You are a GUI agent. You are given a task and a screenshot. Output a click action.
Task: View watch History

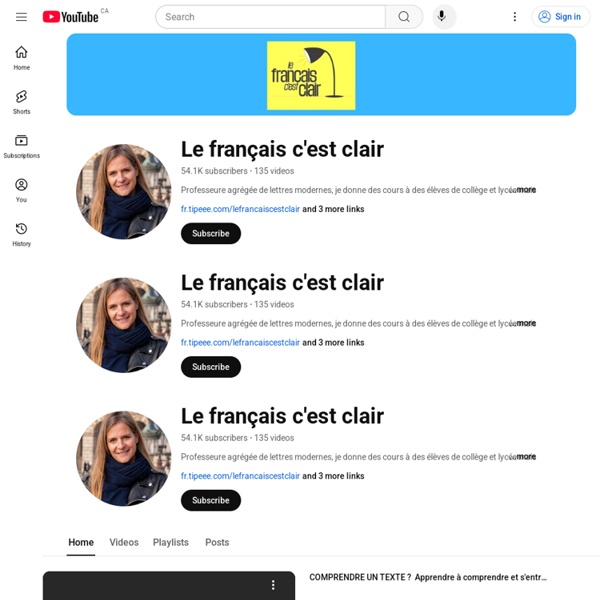(x=21, y=234)
